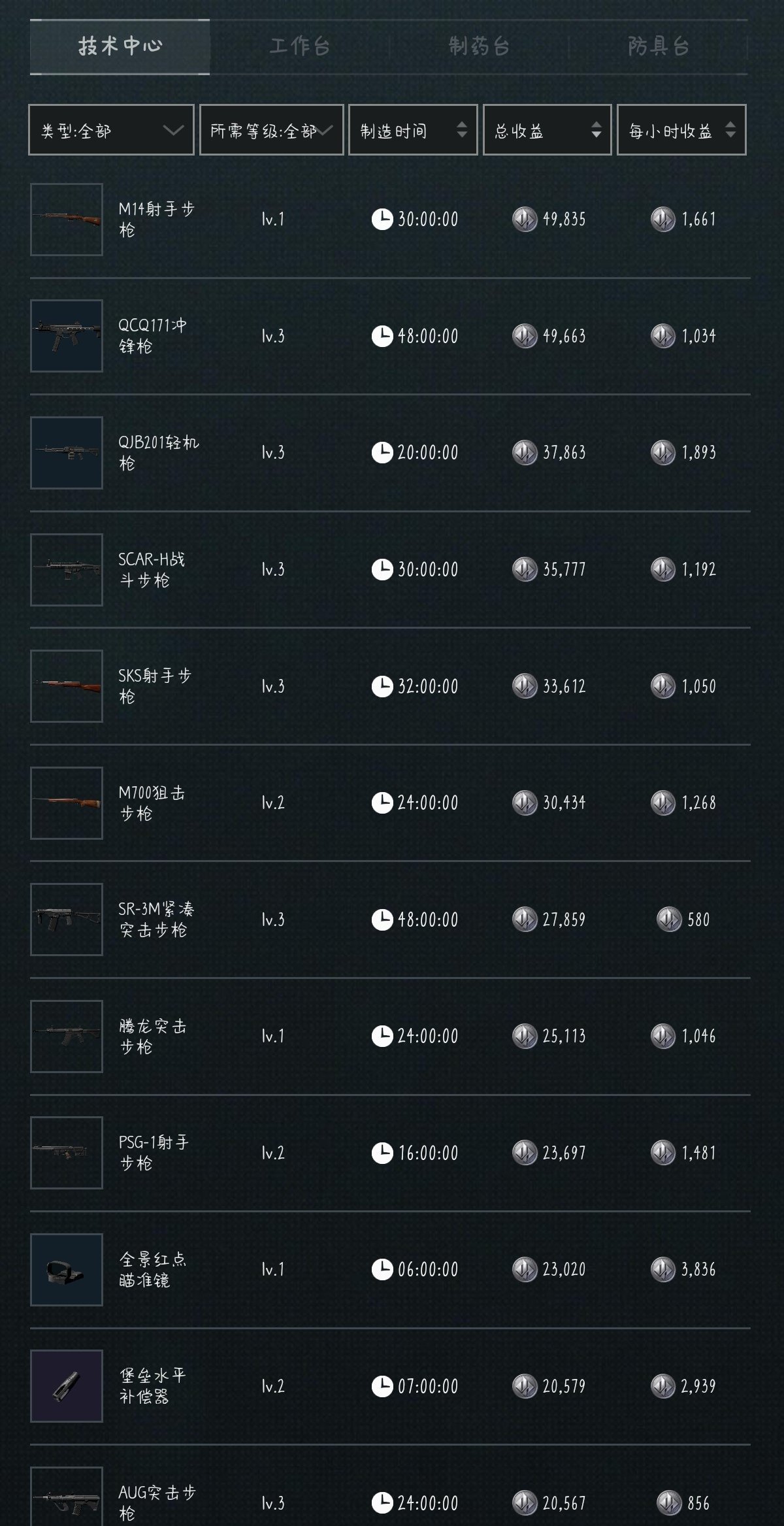Open the QCQ171冲锋枪 row
This screenshot has width=784, height=1526.
coord(390,337)
